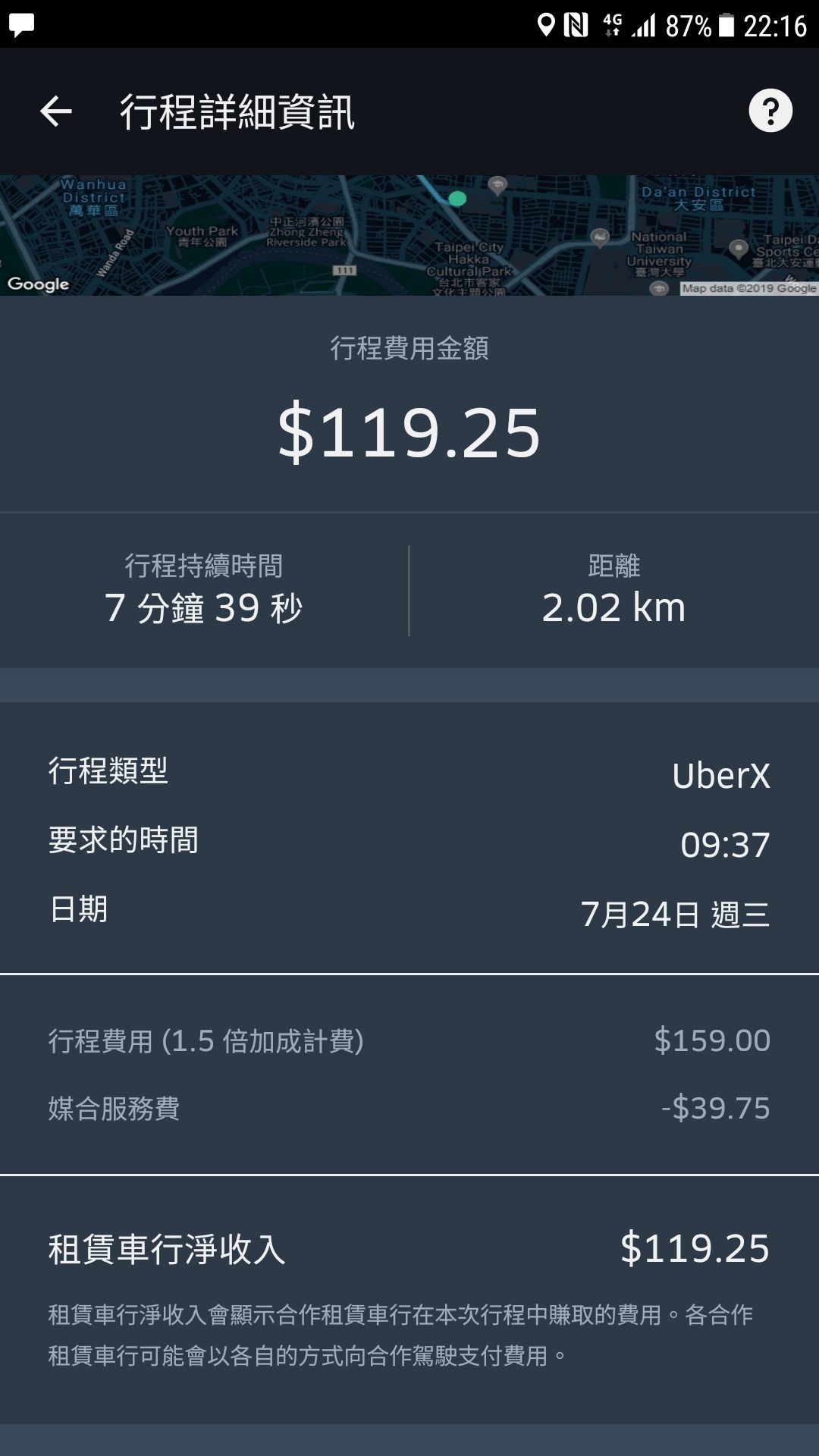
Task: Select the 租賃車行淨收入 earnings row
Action: (x=409, y=1247)
